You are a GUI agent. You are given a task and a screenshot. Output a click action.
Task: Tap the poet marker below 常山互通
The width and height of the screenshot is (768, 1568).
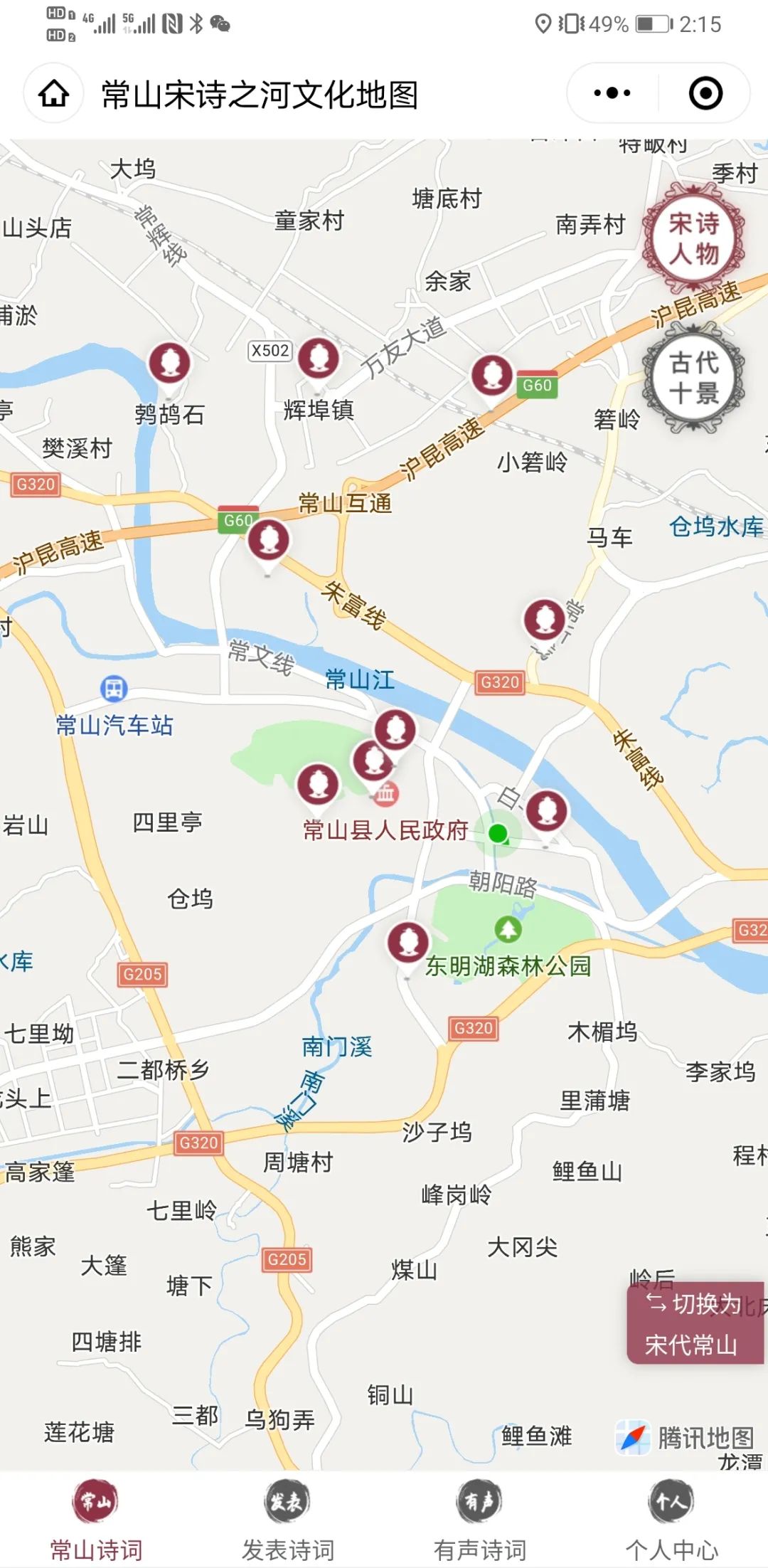pyautogui.click(x=268, y=540)
